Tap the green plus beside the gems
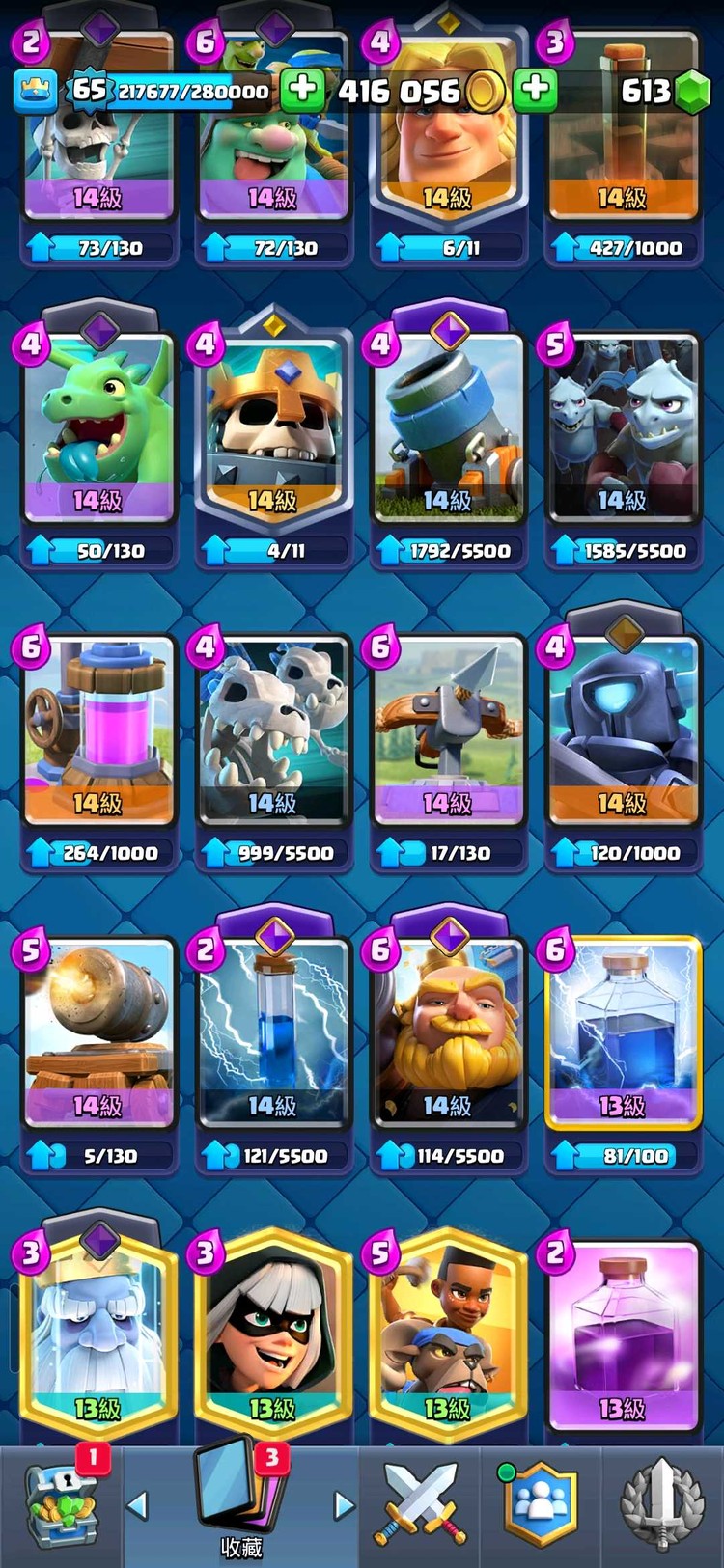Viewport: 724px width, 1568px height. pos(535,90)
